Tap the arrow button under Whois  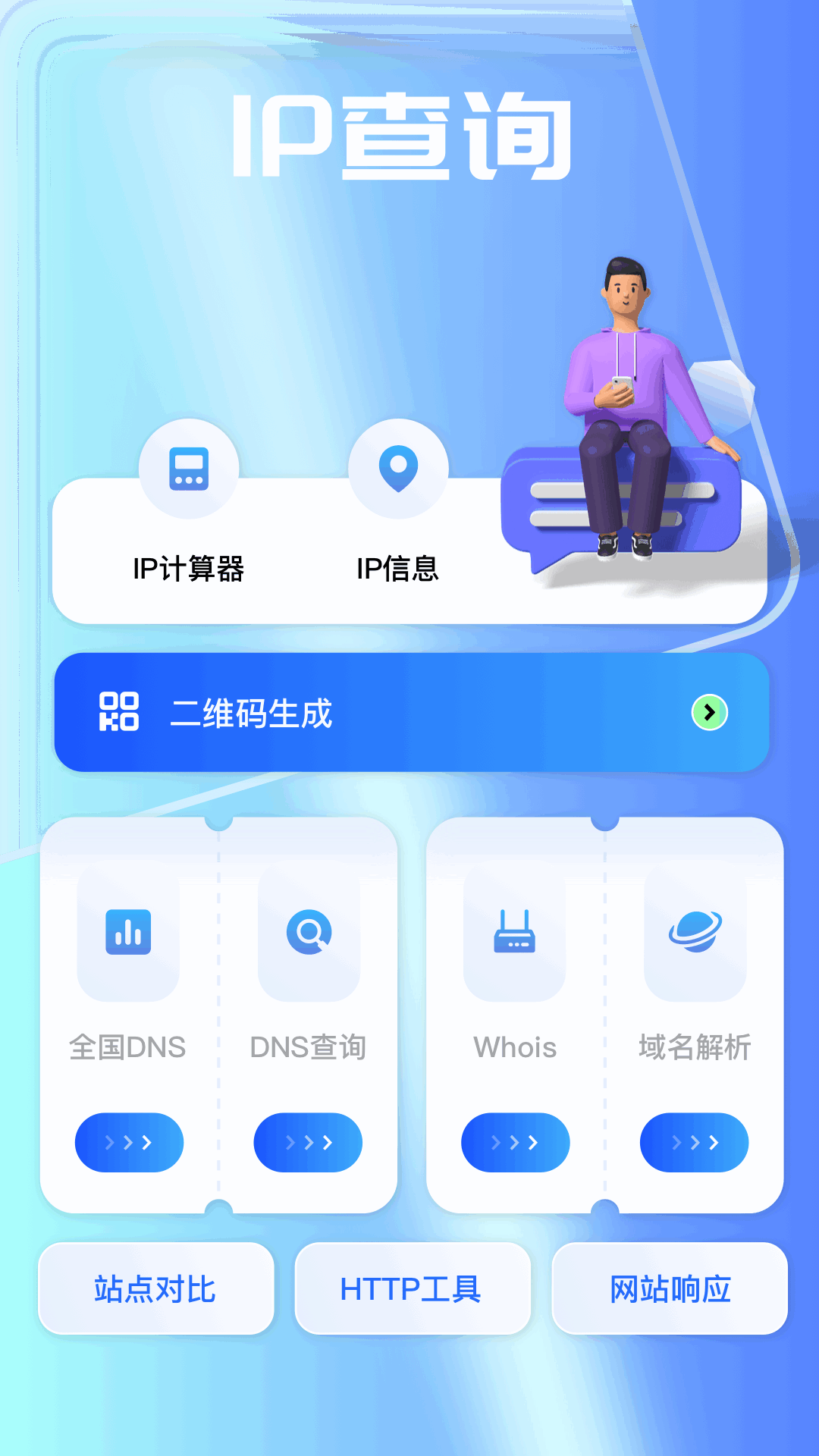pyautogui.click(x=515, y=1142)
